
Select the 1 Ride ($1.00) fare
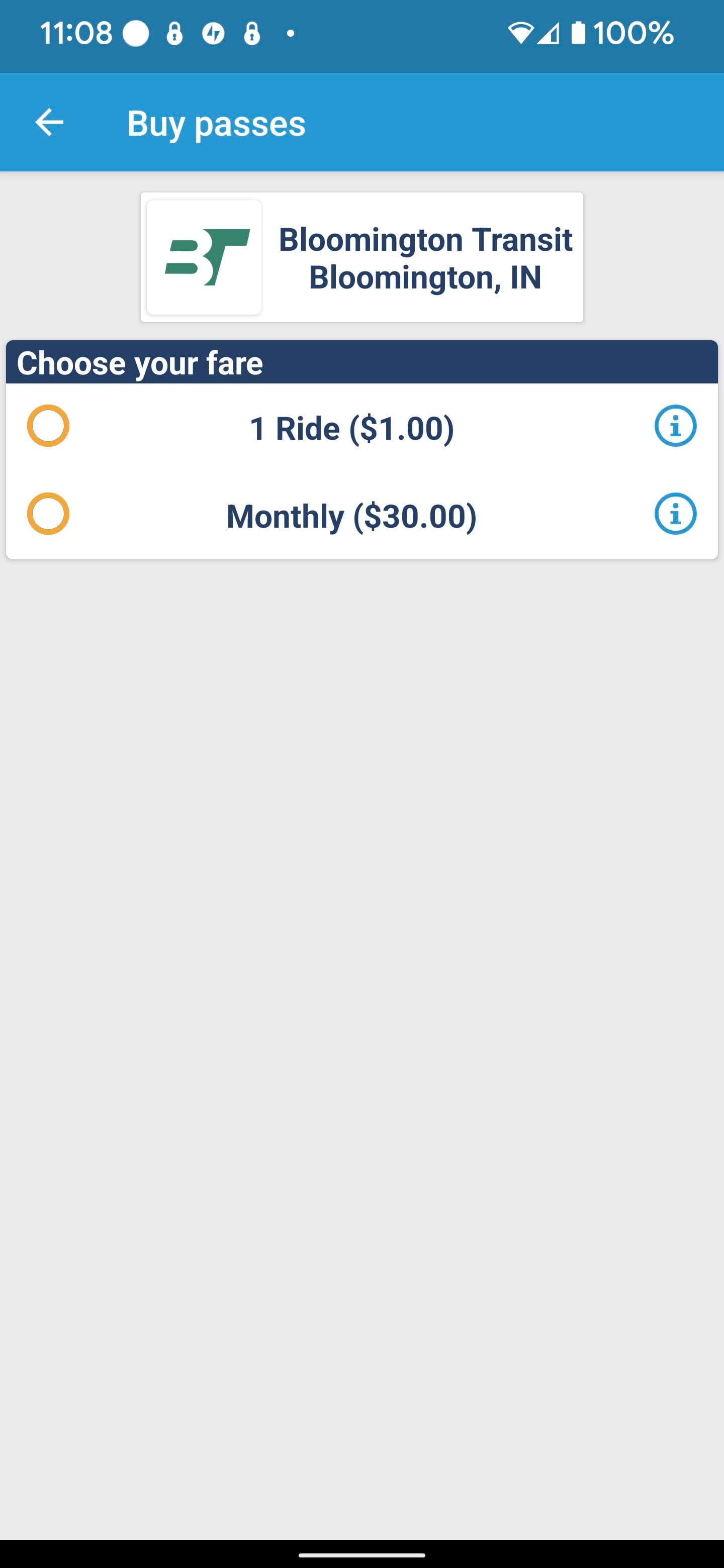pos(48,426)
